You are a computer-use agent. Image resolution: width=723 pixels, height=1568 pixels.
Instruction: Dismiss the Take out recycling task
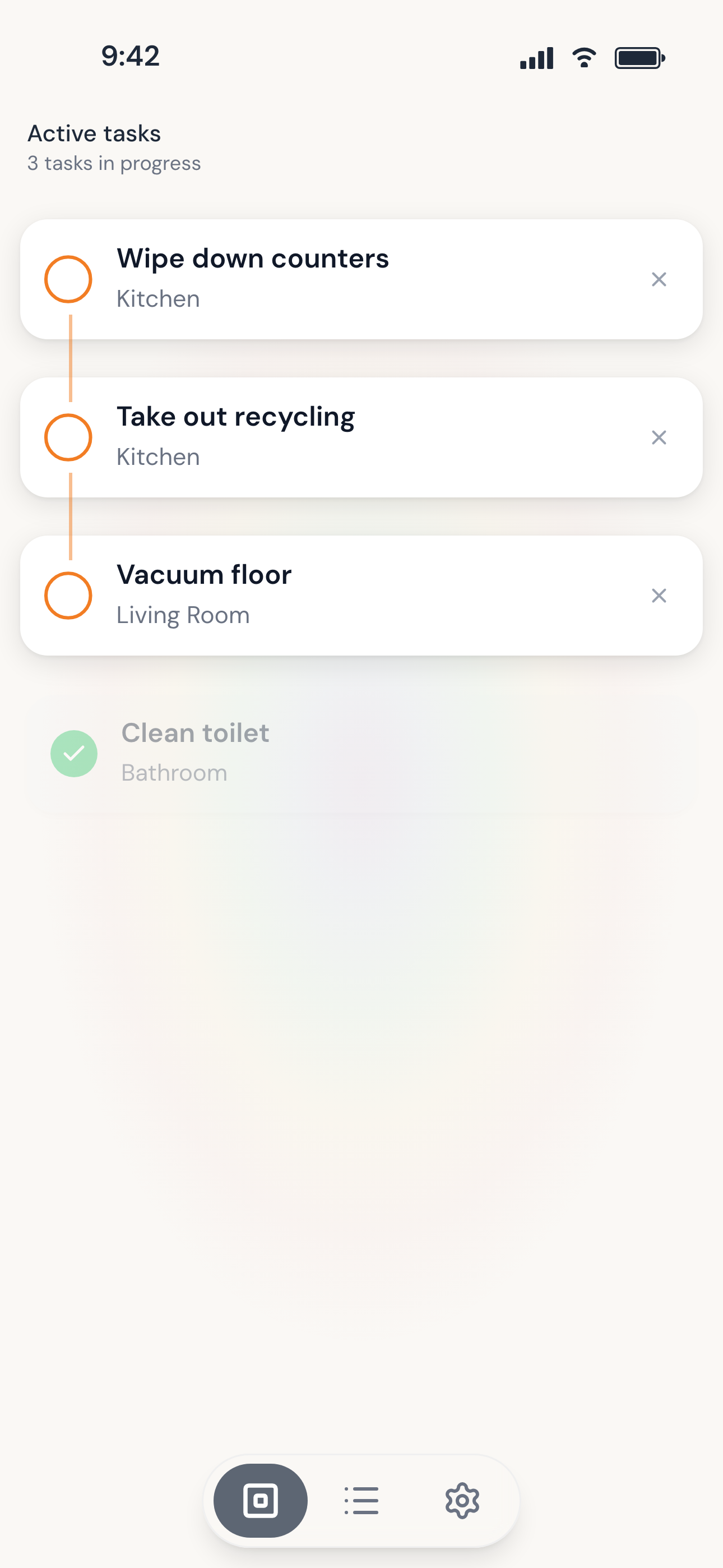click(659, 437)
